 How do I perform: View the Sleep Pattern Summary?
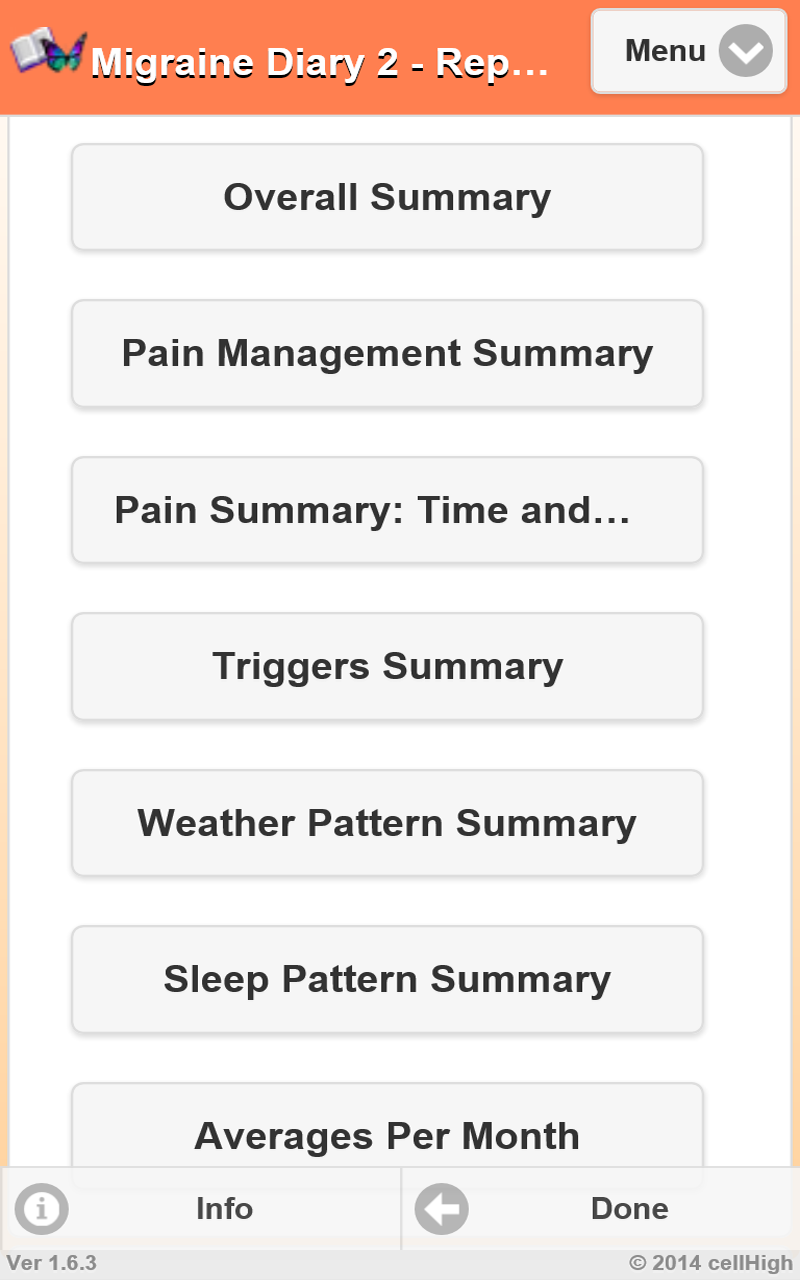387,980
